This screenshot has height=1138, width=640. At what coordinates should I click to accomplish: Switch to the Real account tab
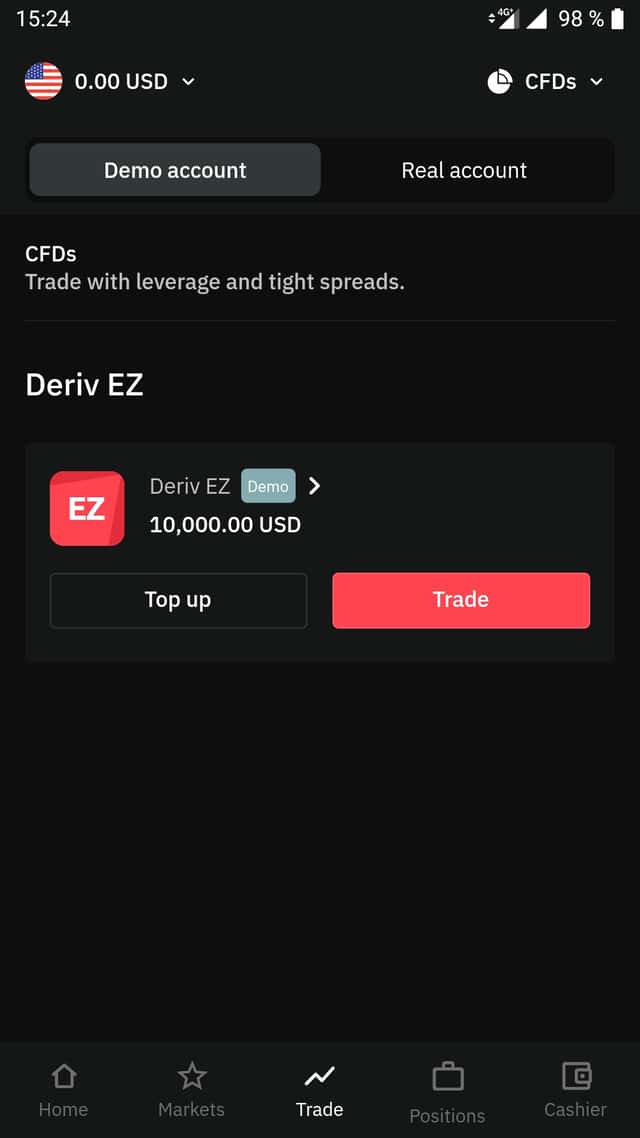tap(464, 170)
